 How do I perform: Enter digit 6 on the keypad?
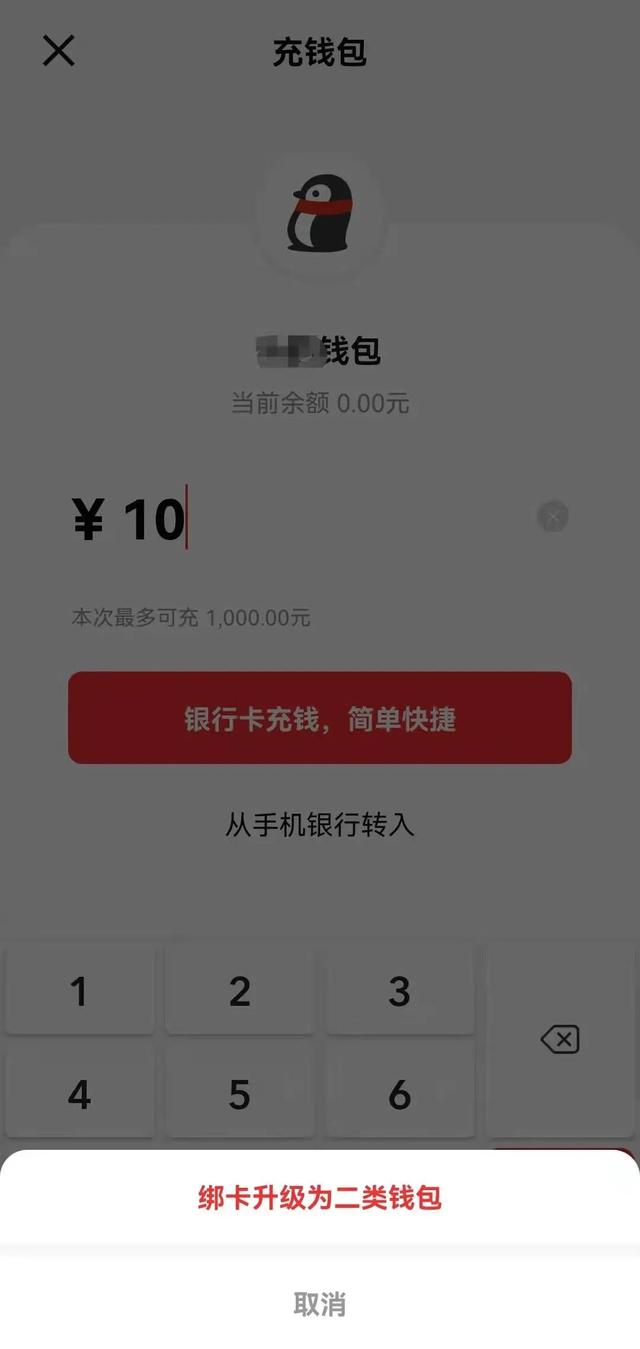click(400, 1094)
